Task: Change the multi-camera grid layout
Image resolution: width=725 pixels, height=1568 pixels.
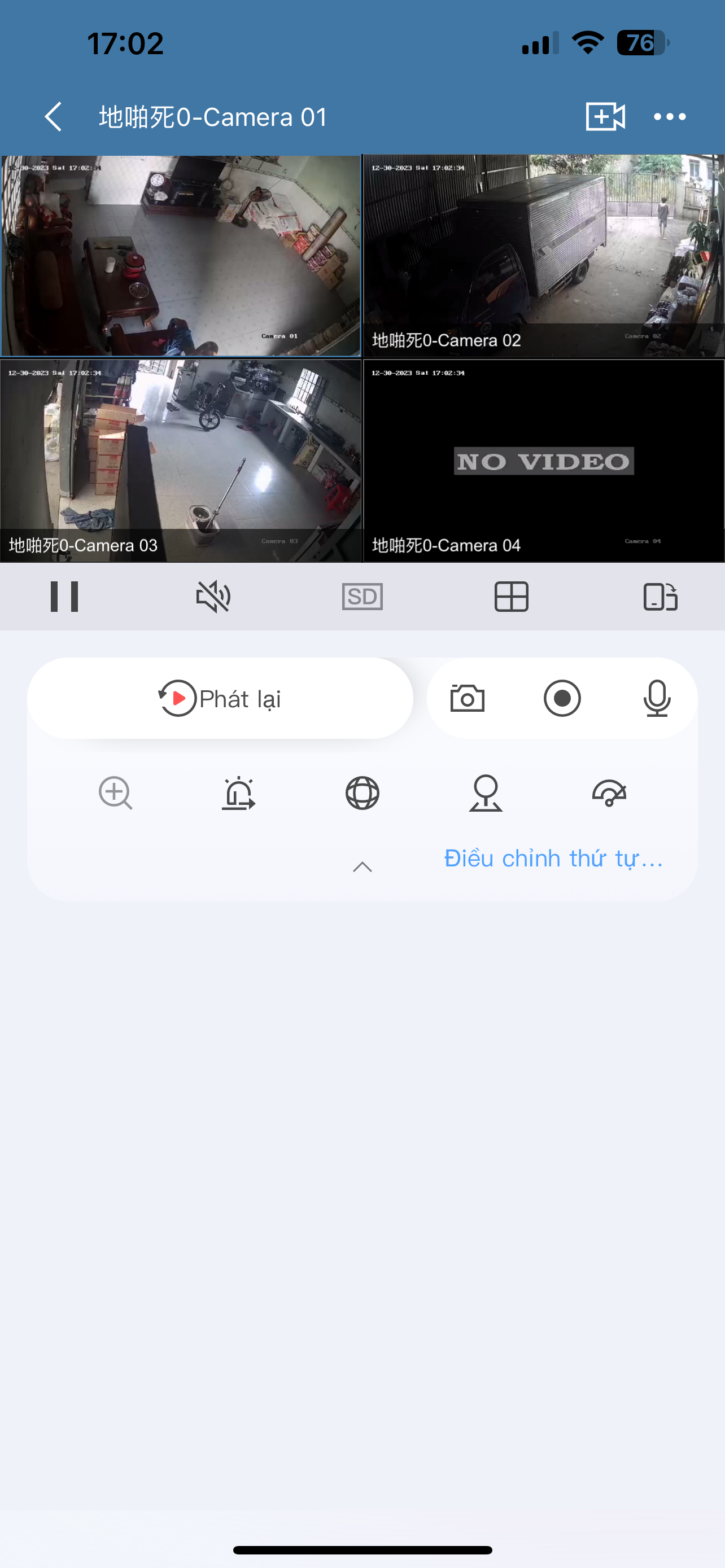Action: [x=512, y=597]
